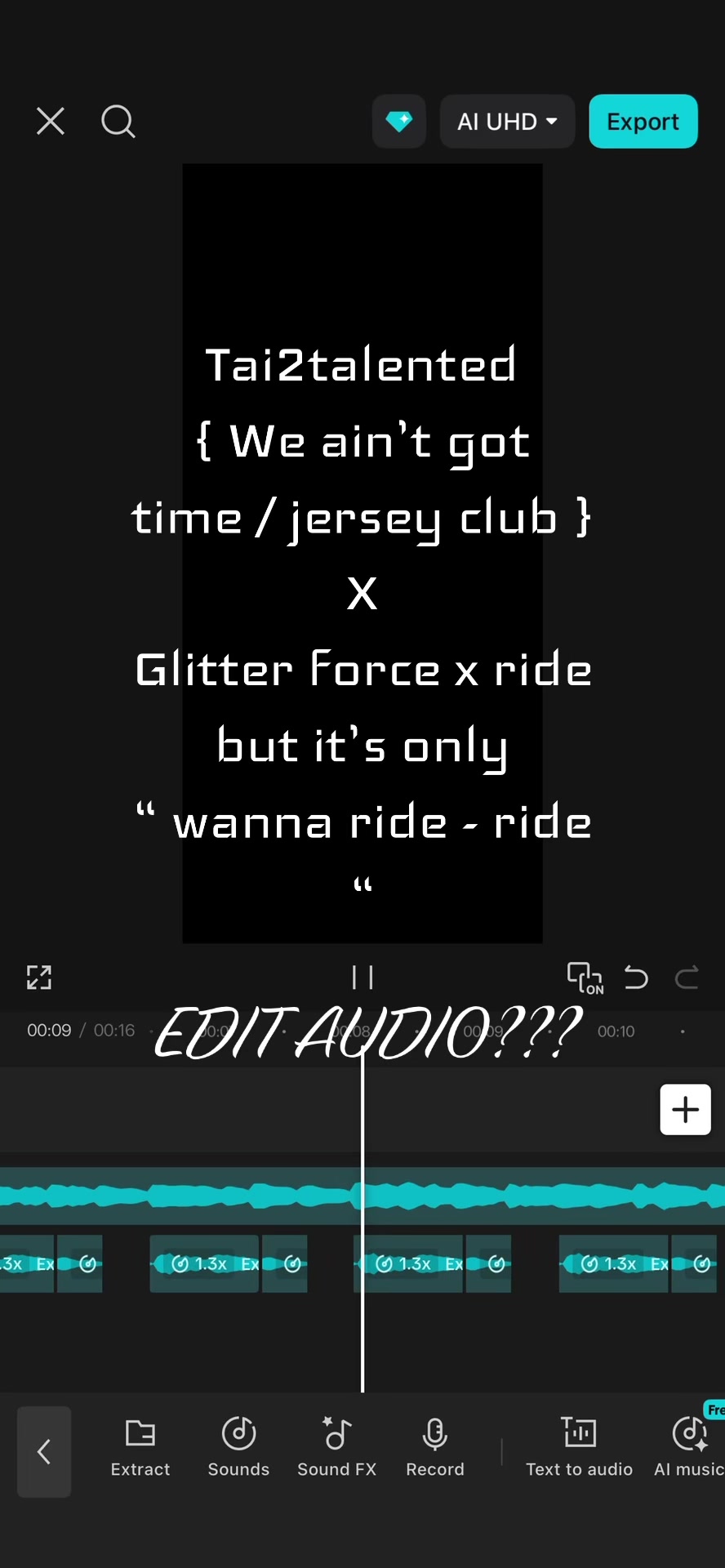Tap the diamond pro icon
This screenshot has height=1568, width=725.
click(x=399, y=122)
